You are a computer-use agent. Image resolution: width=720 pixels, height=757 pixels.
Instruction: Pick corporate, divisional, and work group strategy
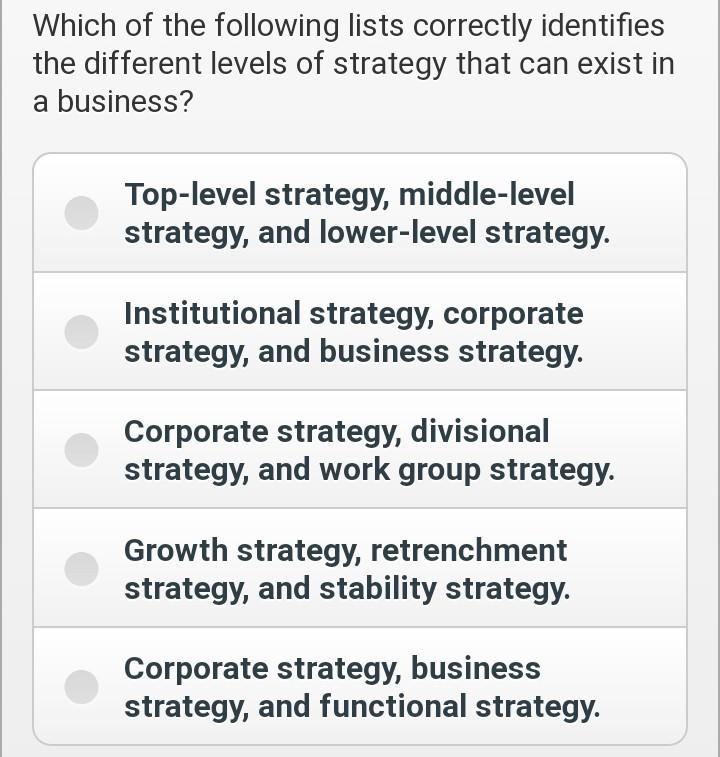(82, 450)
